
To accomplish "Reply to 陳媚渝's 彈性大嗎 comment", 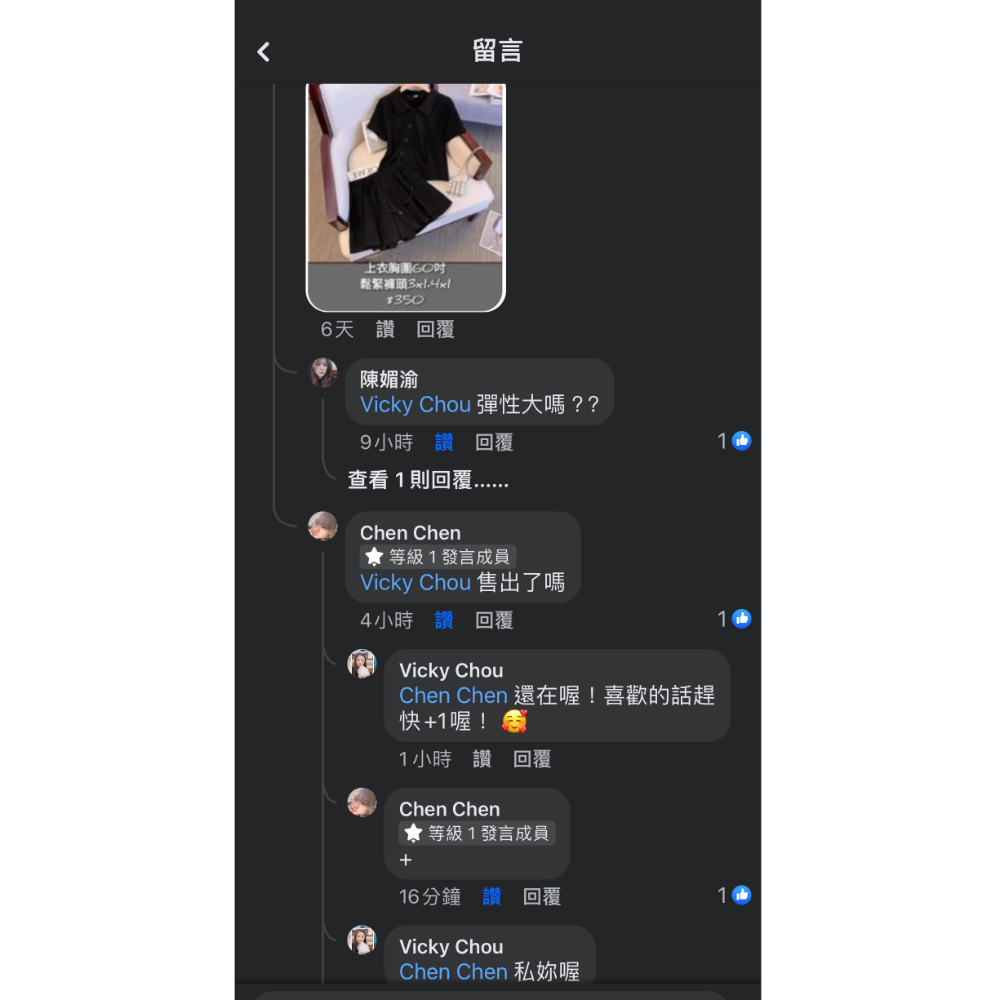I will click(x=494, y=442).
